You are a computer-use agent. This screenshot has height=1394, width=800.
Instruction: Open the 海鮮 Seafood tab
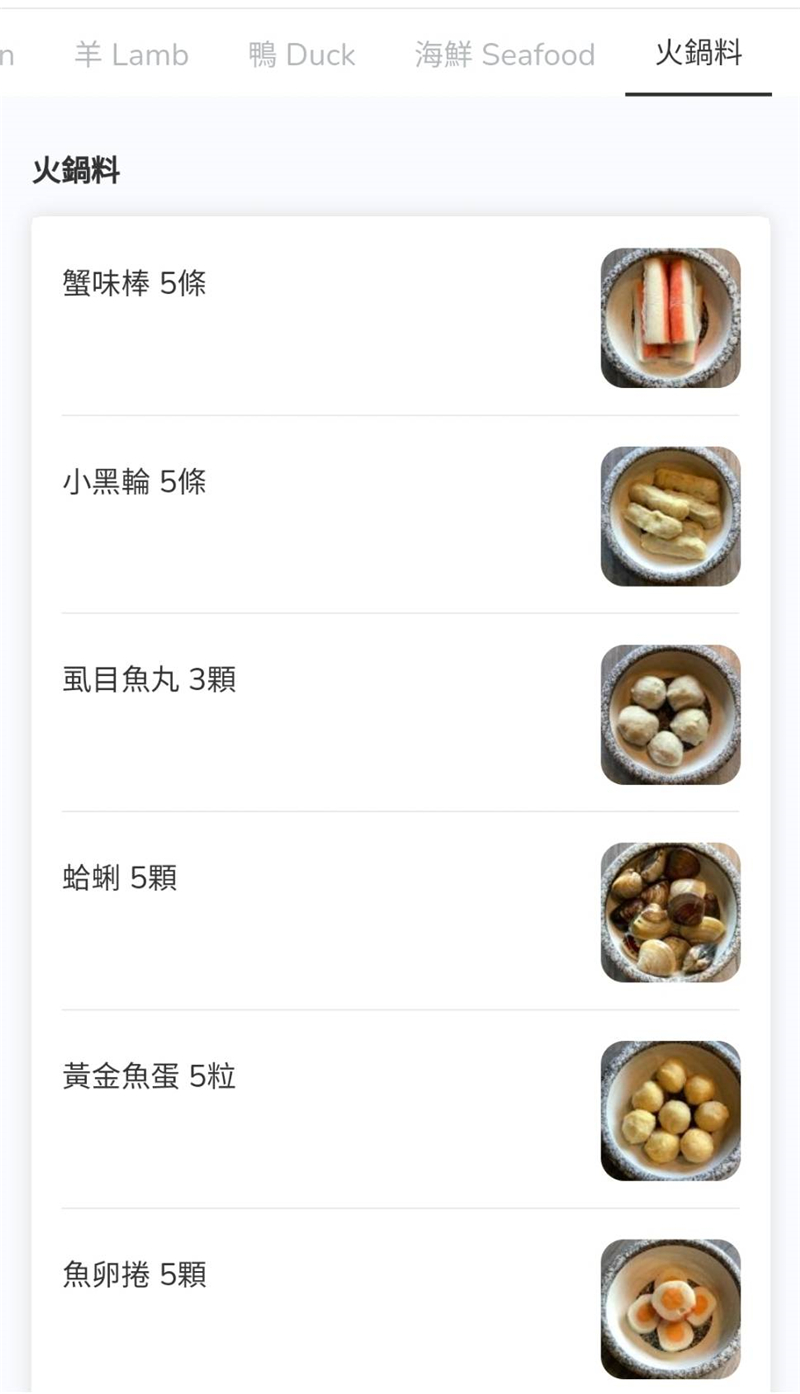(x=504, y=55)
